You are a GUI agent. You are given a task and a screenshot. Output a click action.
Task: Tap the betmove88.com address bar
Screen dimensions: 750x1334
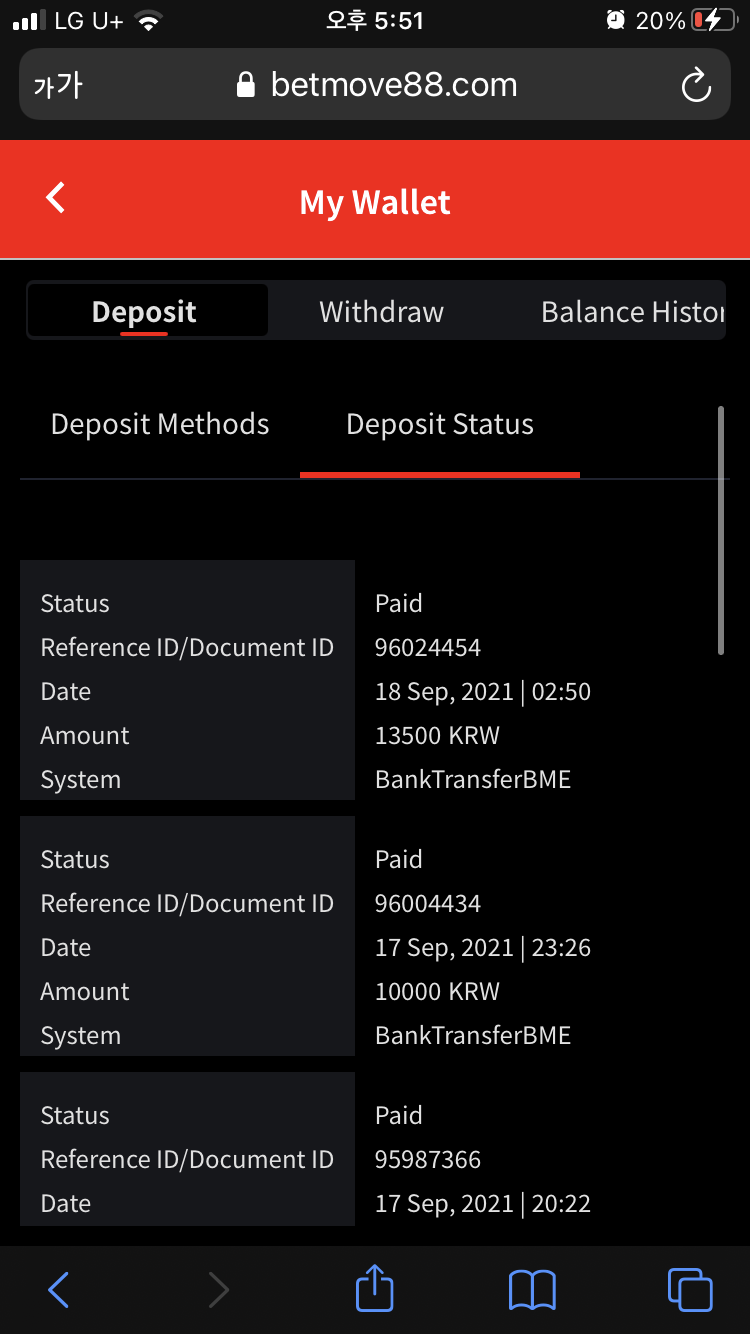pyautogui.click(x=375, y=85)
